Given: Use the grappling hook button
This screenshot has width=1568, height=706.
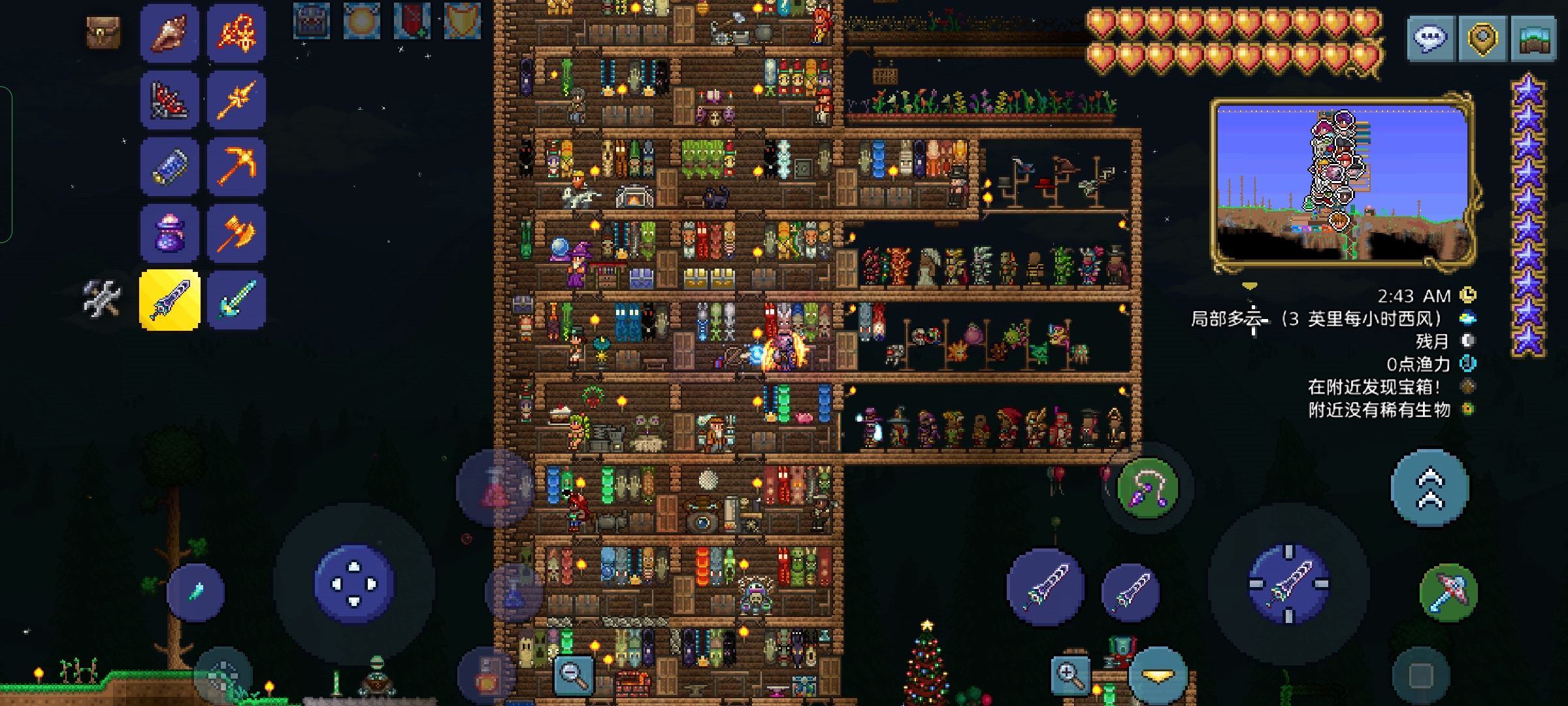Looking at the screenshot, I should [1147, 488].
